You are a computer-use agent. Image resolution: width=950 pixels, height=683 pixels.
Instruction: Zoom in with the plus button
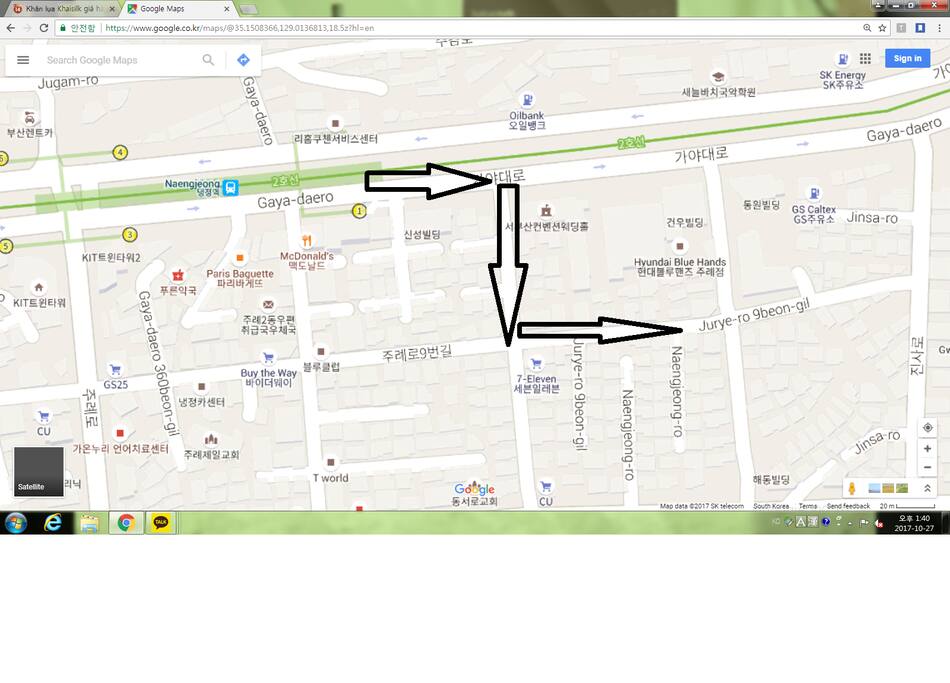click(928, 449)
